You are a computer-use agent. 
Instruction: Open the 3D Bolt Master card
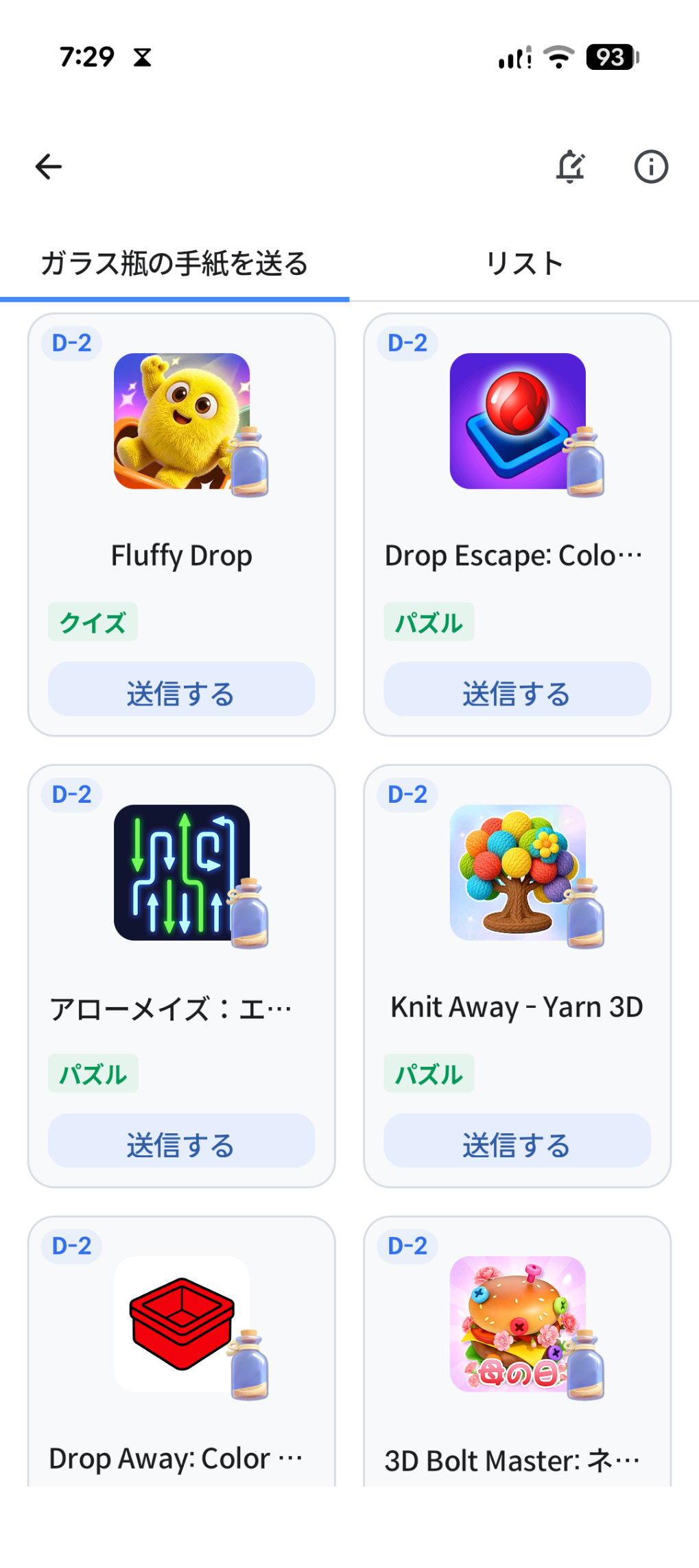(517, 1351)
